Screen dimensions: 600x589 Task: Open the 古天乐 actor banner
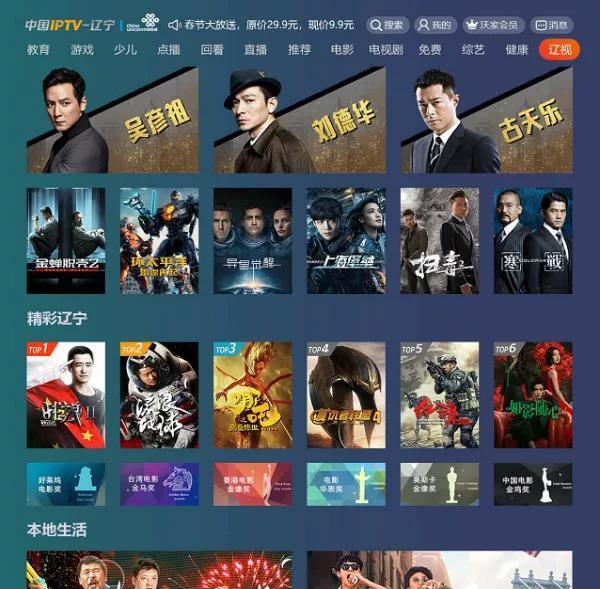tap(486, 120)
